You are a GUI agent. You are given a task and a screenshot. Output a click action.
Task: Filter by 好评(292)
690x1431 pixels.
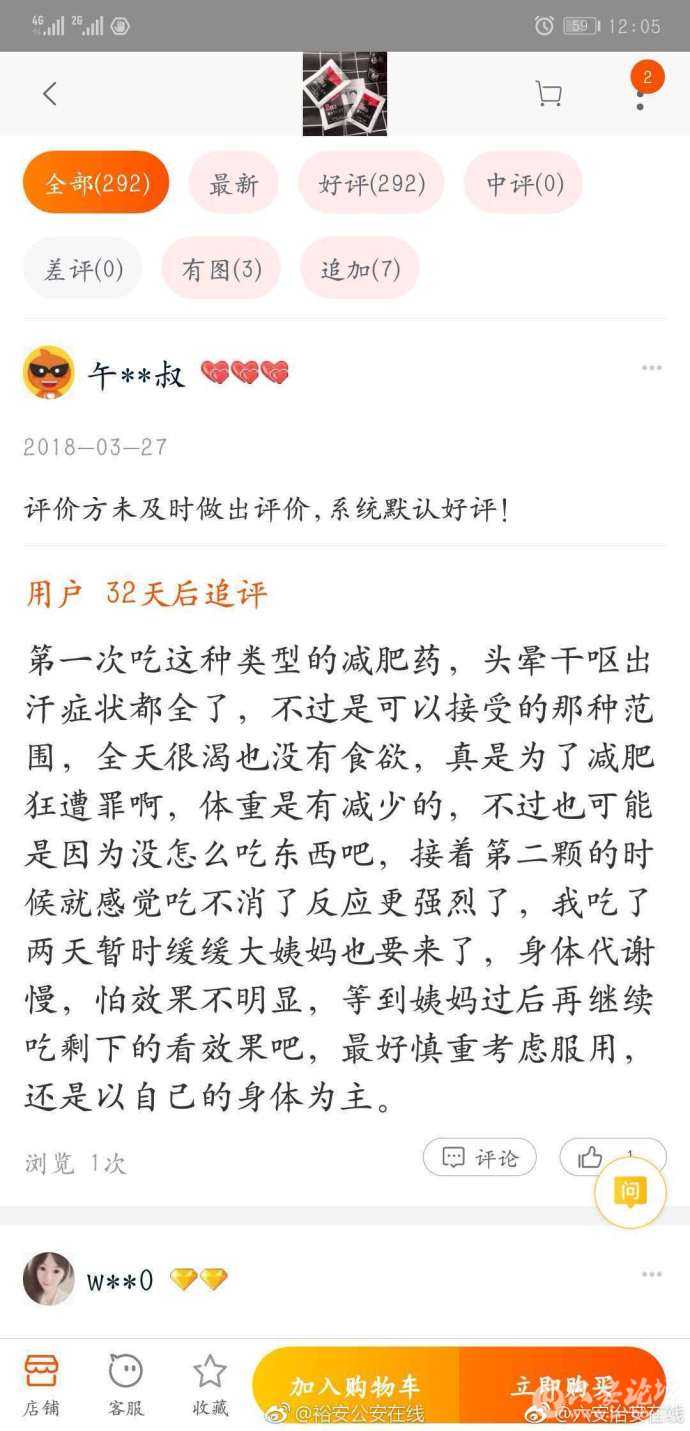[x=372, y=183]
